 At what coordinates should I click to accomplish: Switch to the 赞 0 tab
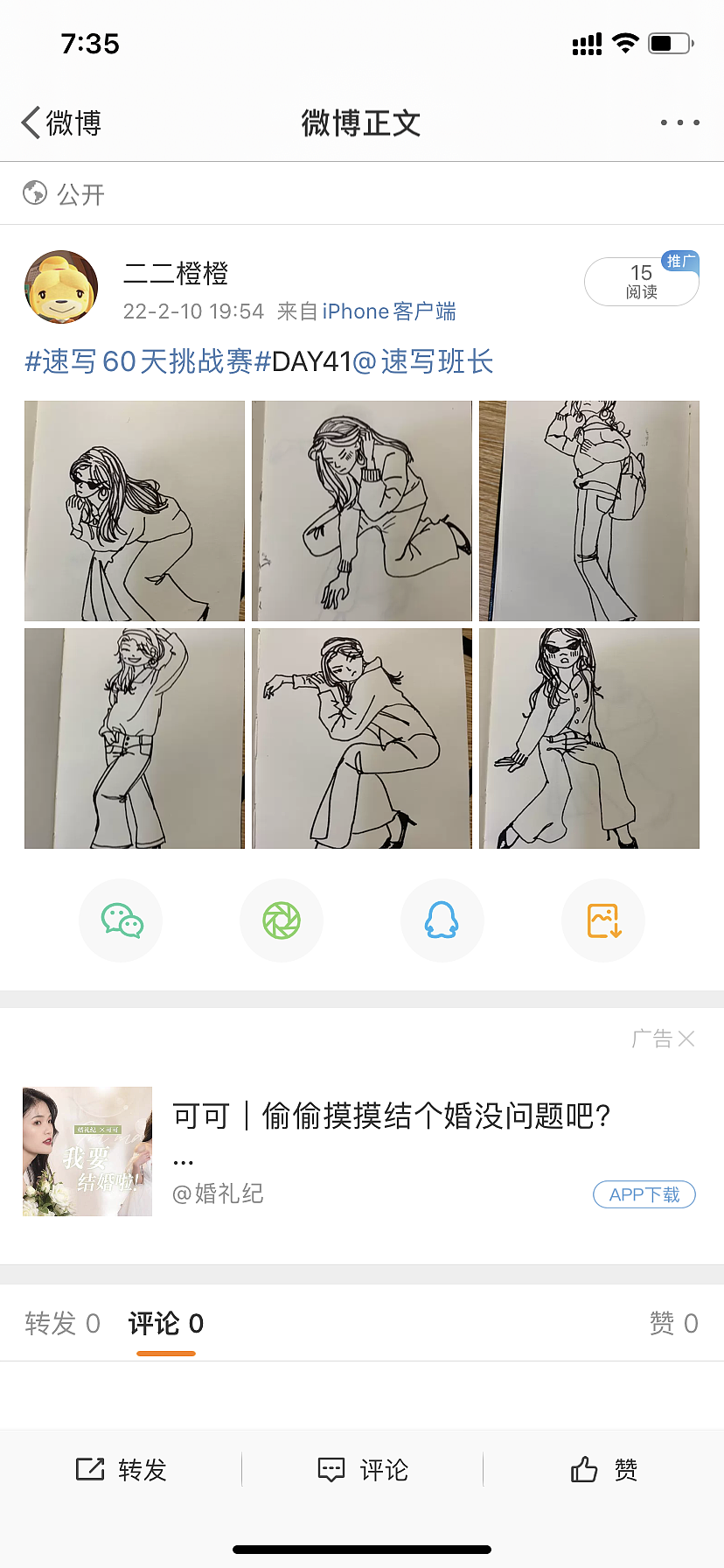pos(673,1324)
